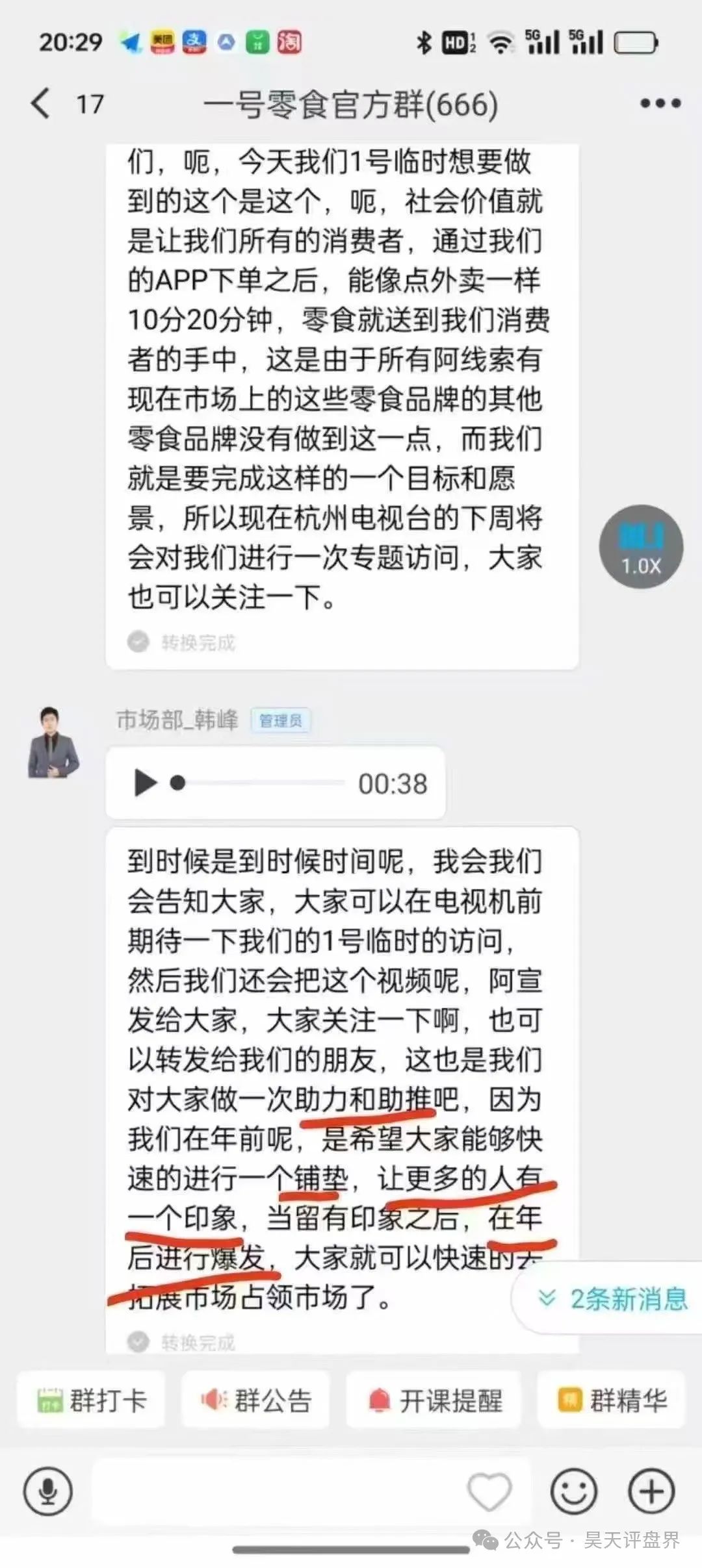This screenshot has width=702, height=1568.
Task: Open the group overflow menu
Action: (660, 104)
